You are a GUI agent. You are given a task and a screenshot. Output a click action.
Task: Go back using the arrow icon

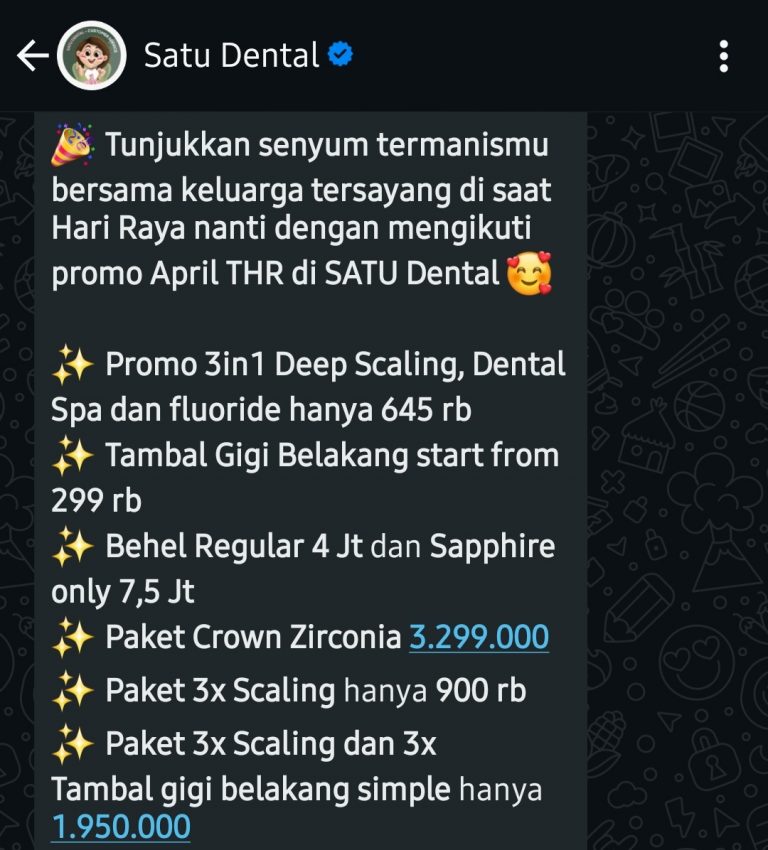click(32, 56)
